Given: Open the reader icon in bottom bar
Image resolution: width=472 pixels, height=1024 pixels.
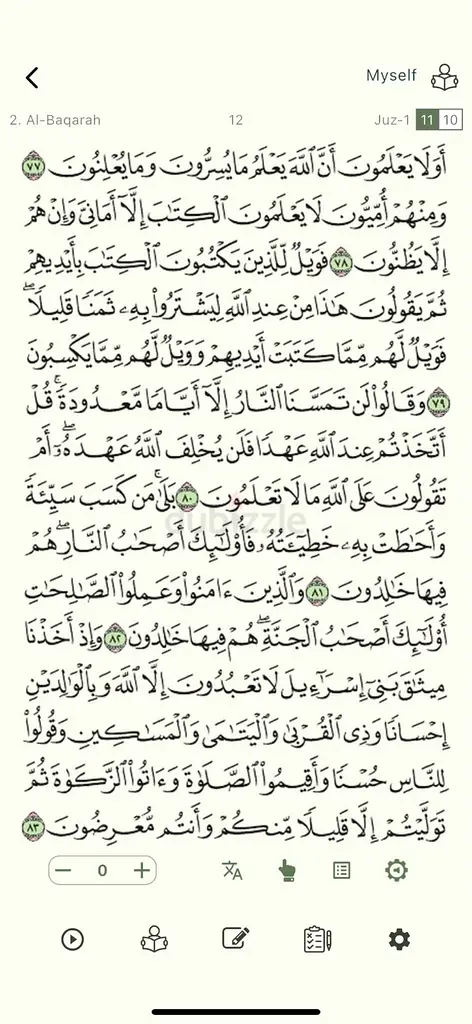Looking at the screenshot, I should [154, 939].
